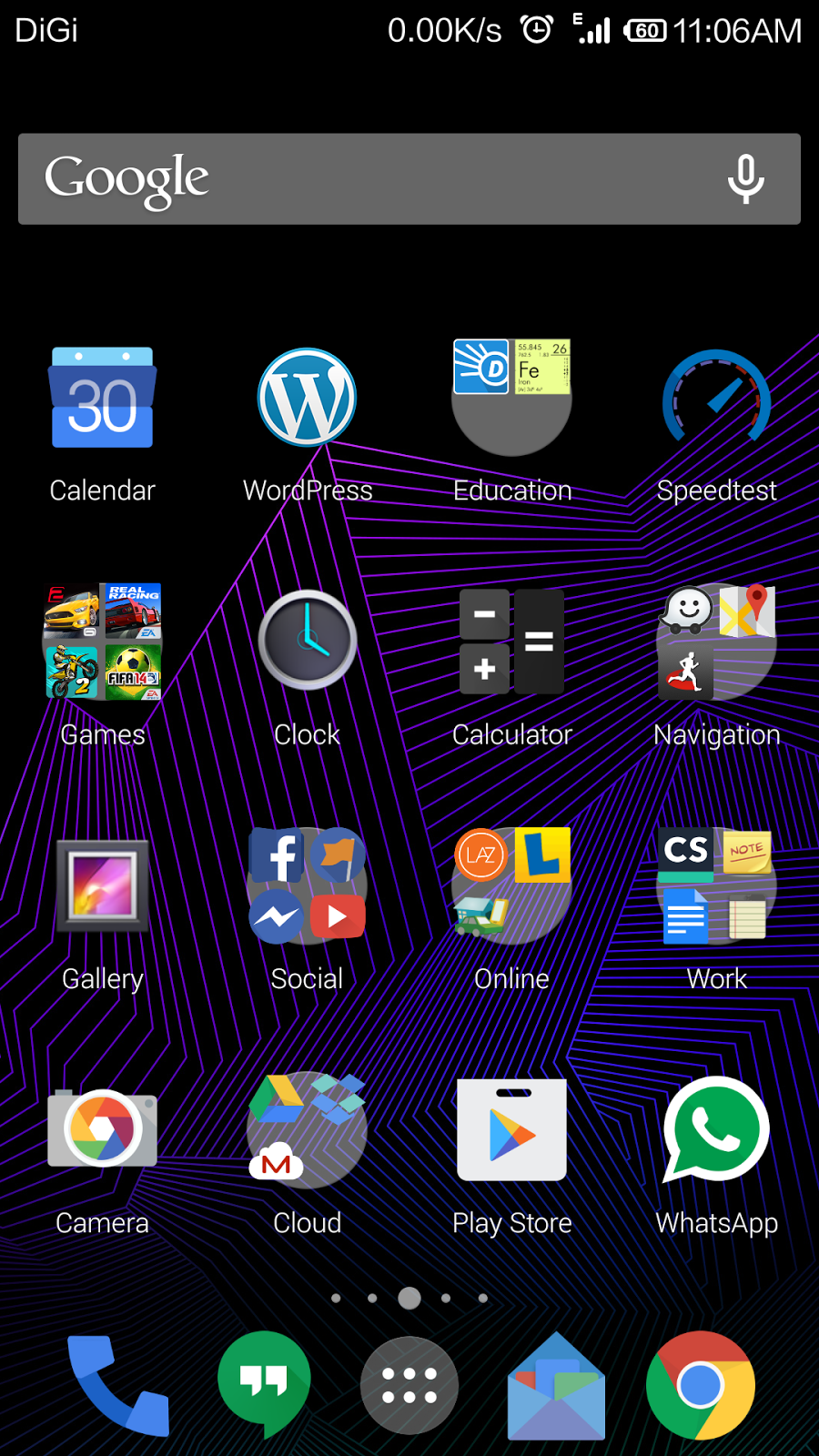Open the app drawer
The image size is (819, 1456).
click(409, 1383)
